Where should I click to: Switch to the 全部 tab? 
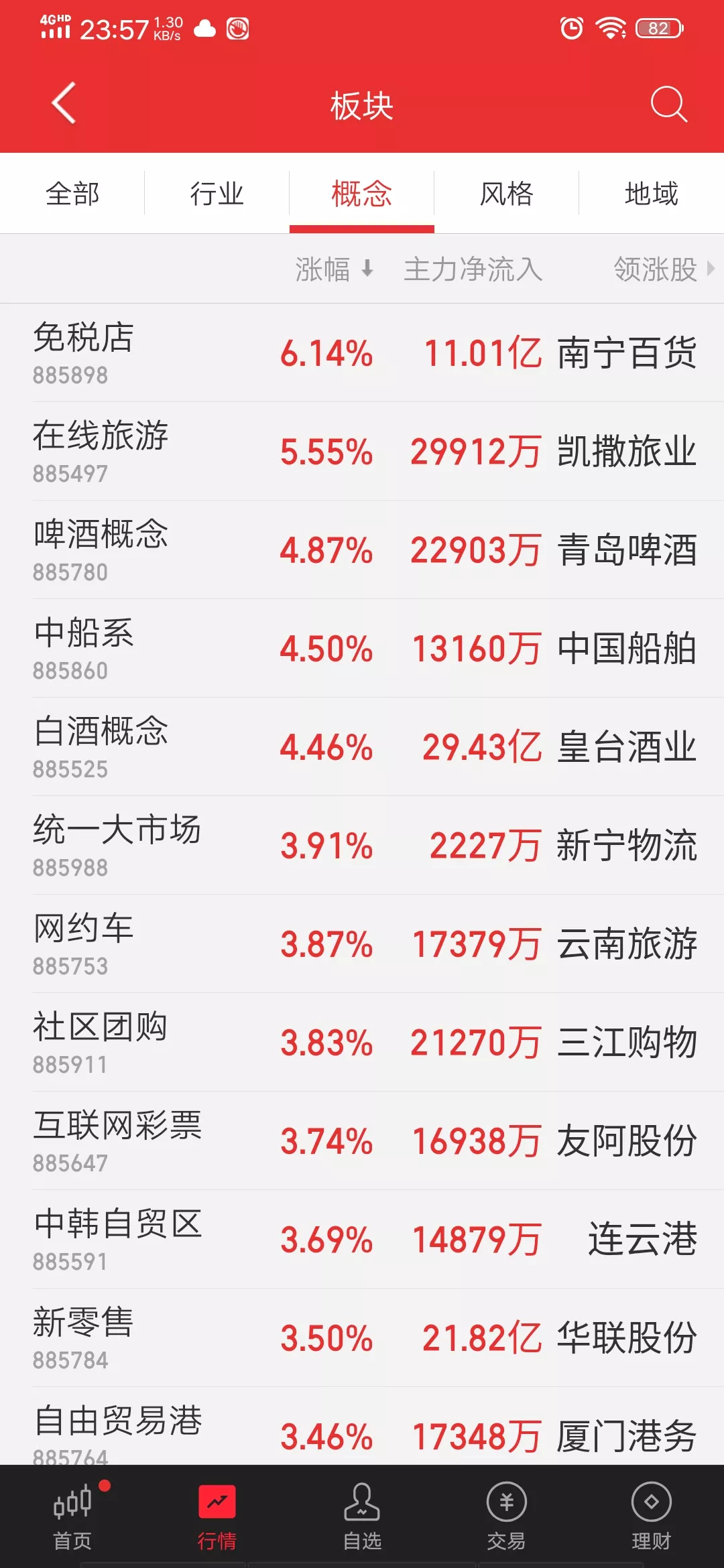72,194
